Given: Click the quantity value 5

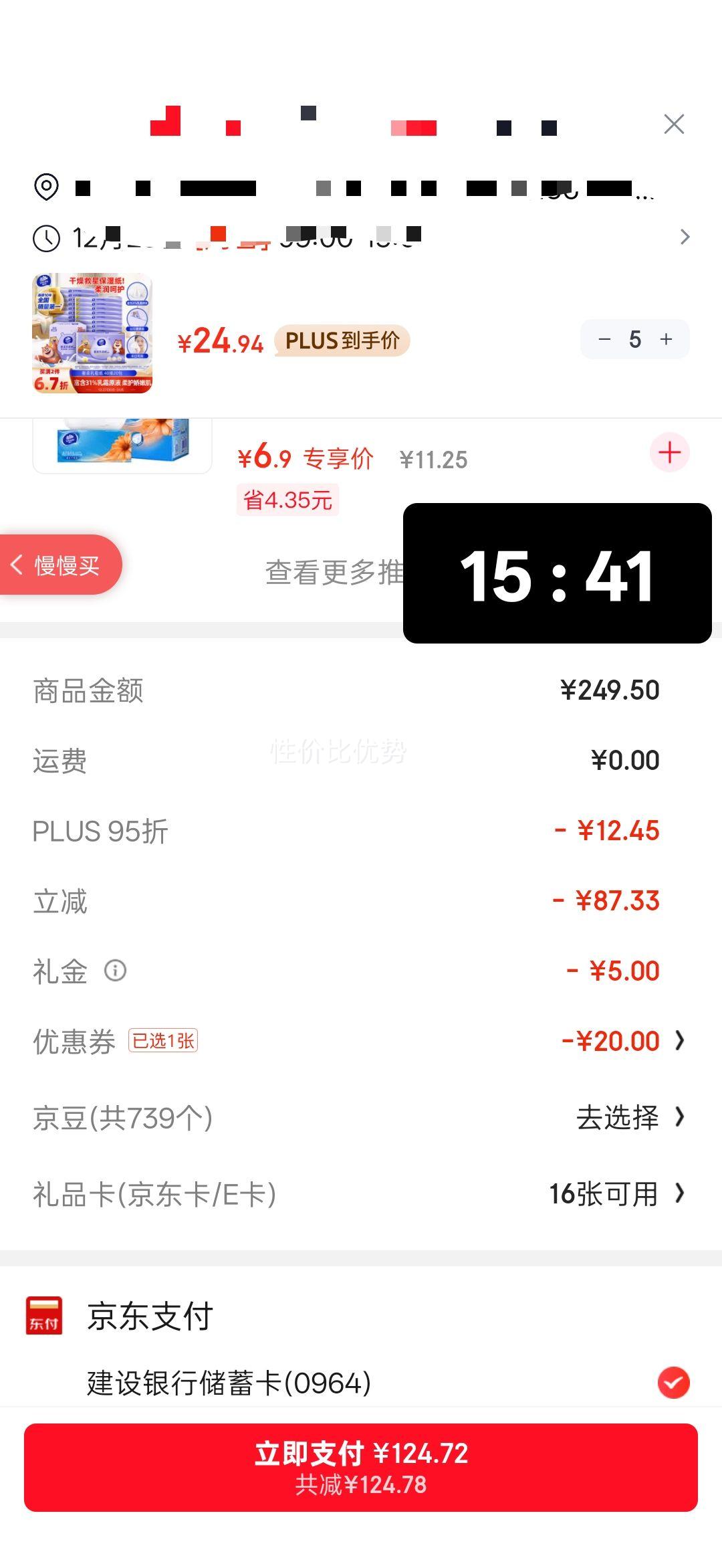Looking at the screenshot, I should coord(635,339).
